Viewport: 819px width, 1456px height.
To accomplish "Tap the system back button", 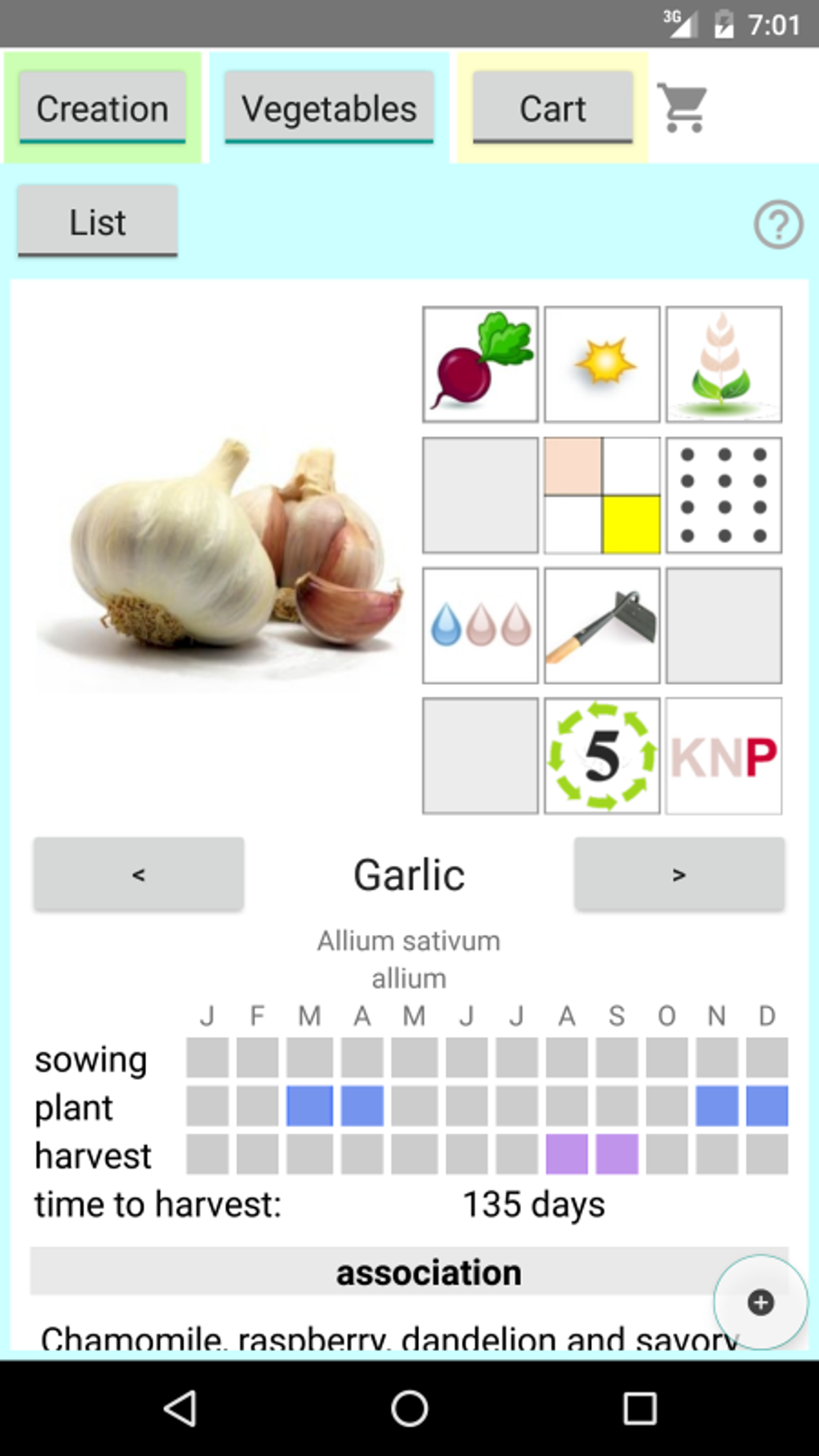I will [181, 1408].
